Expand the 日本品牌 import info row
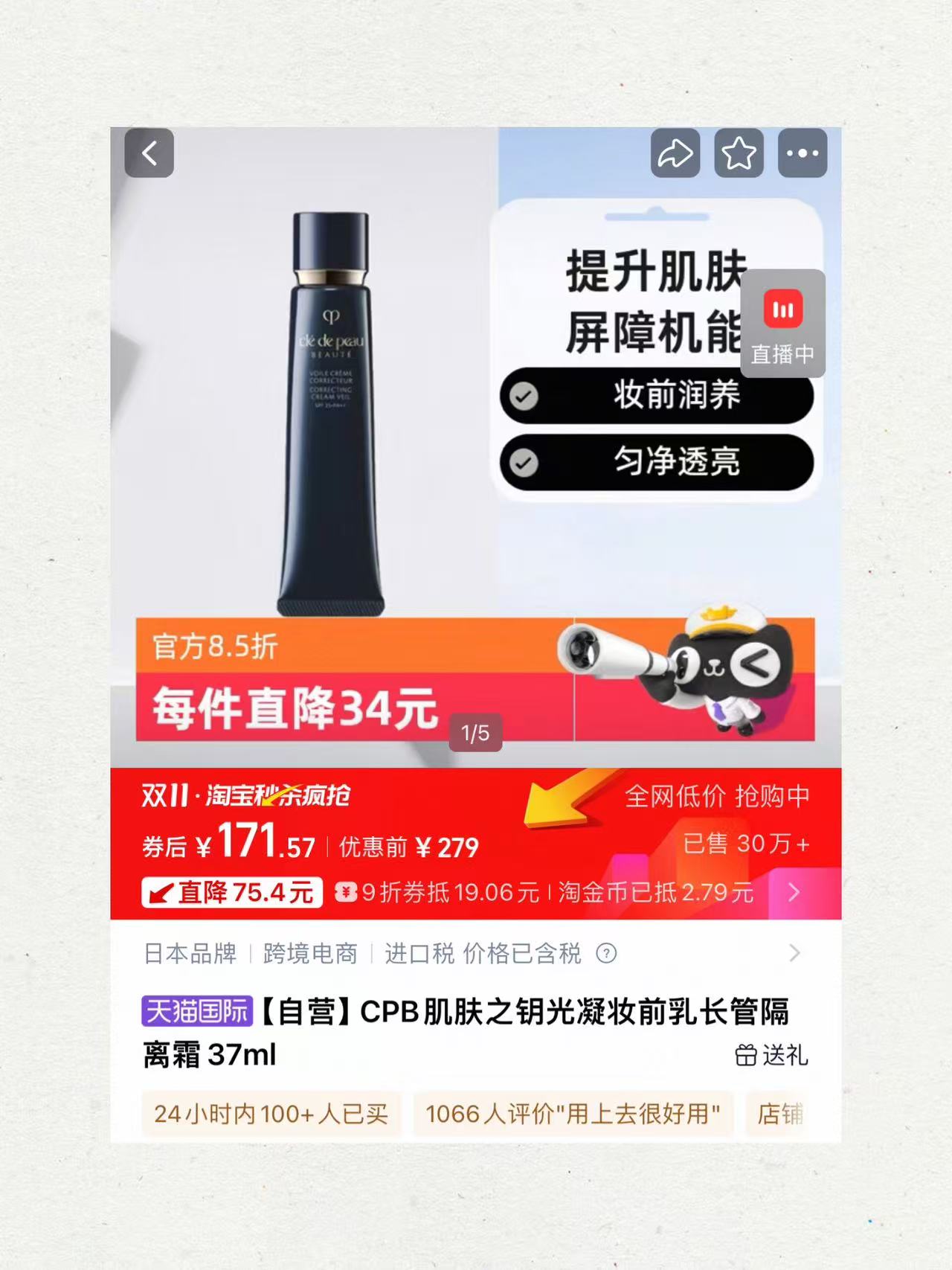 793,953
